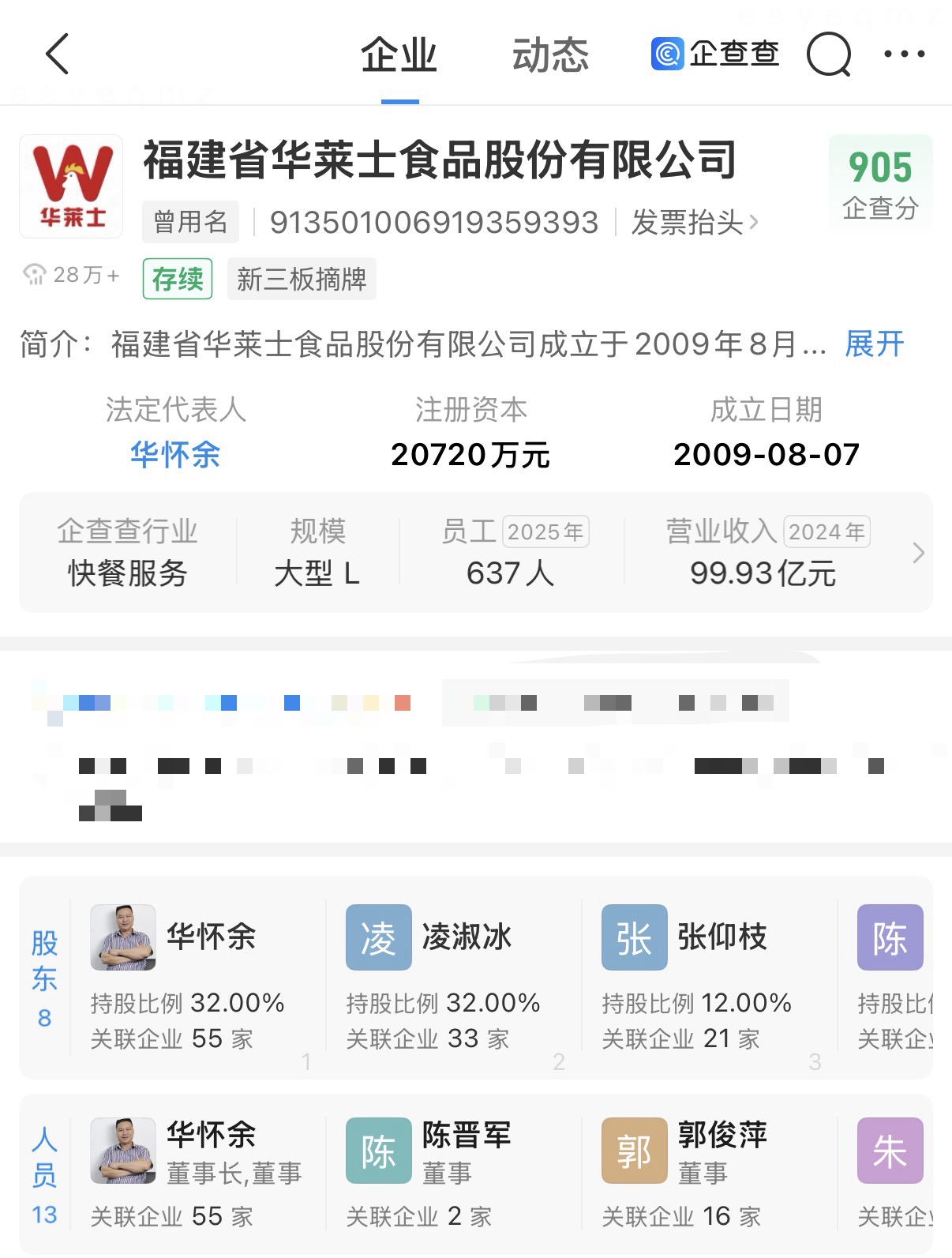Go back using the top-left arrow
Image resolution: width=952 pixels, height=1258 pixels.
[x=58, y=54]
